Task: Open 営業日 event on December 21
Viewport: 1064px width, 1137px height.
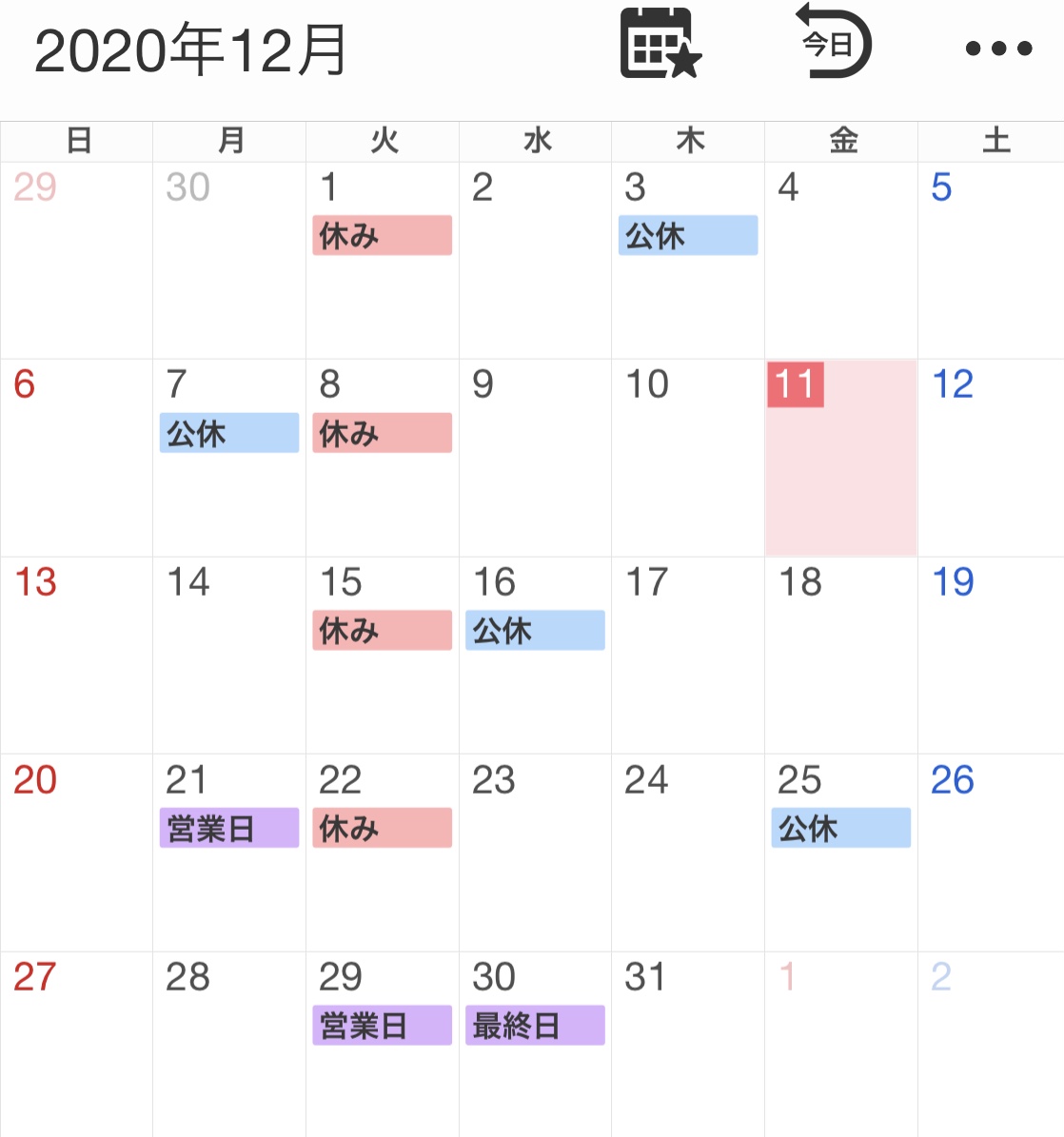Action: 228,828
